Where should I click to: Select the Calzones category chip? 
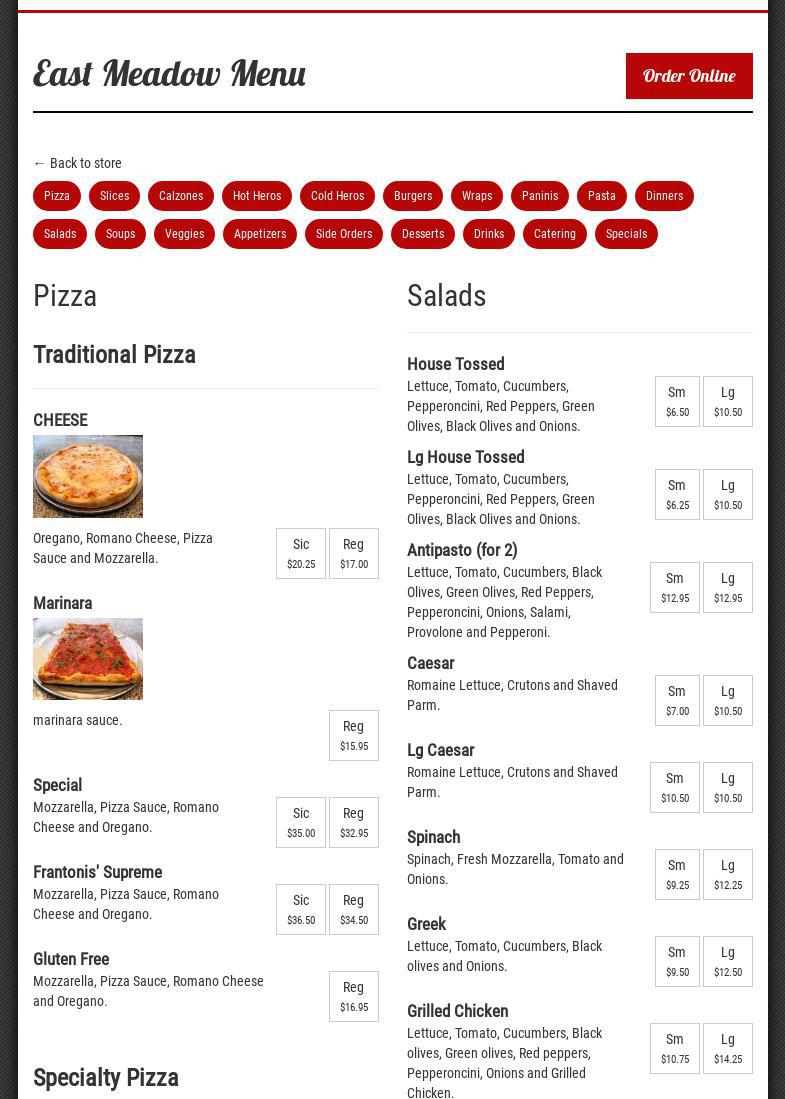(x=181, y=196)
